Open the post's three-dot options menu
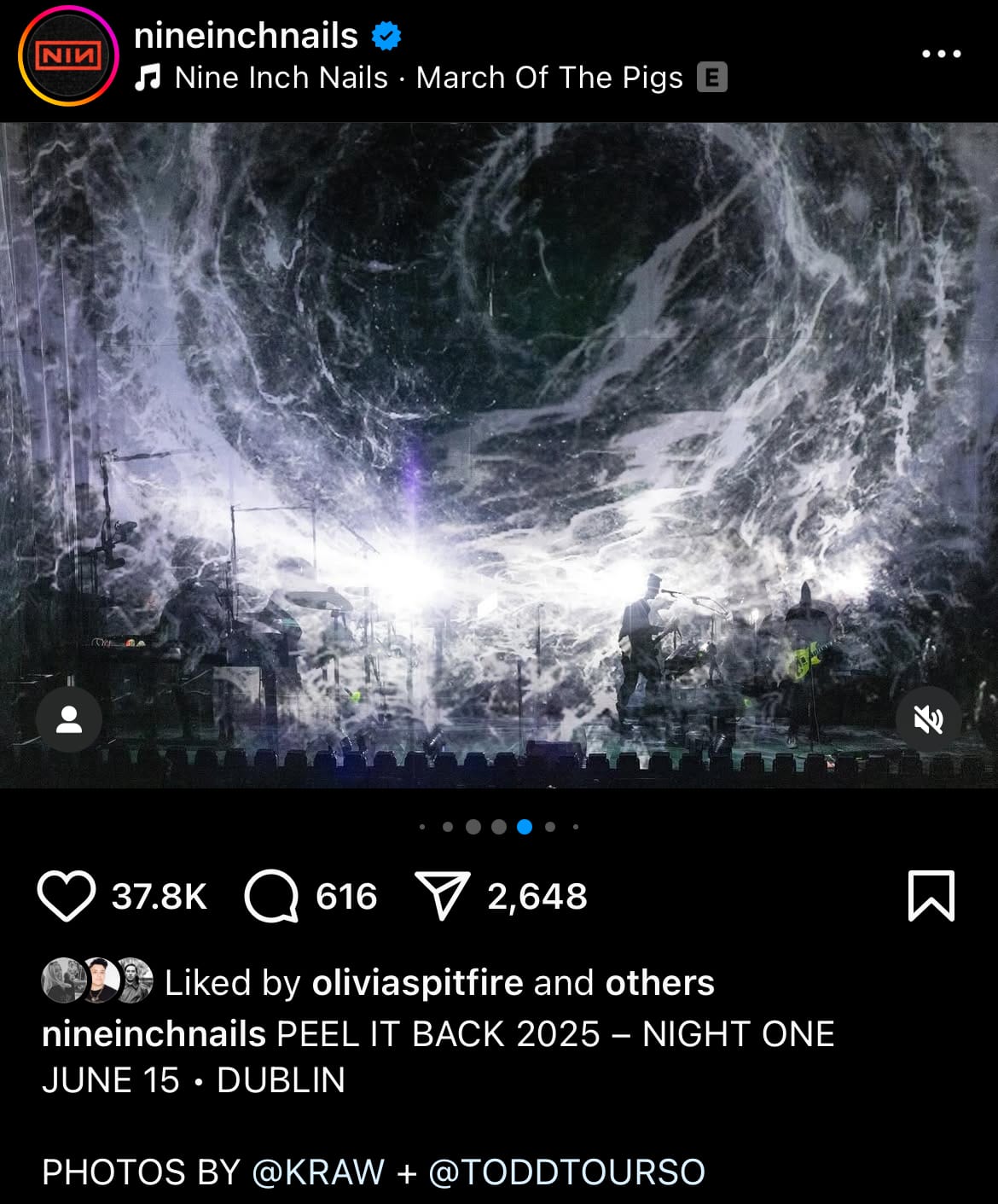Image resolution: width=998 pixels, height=1204 pixels. click(x=941, y=54)
